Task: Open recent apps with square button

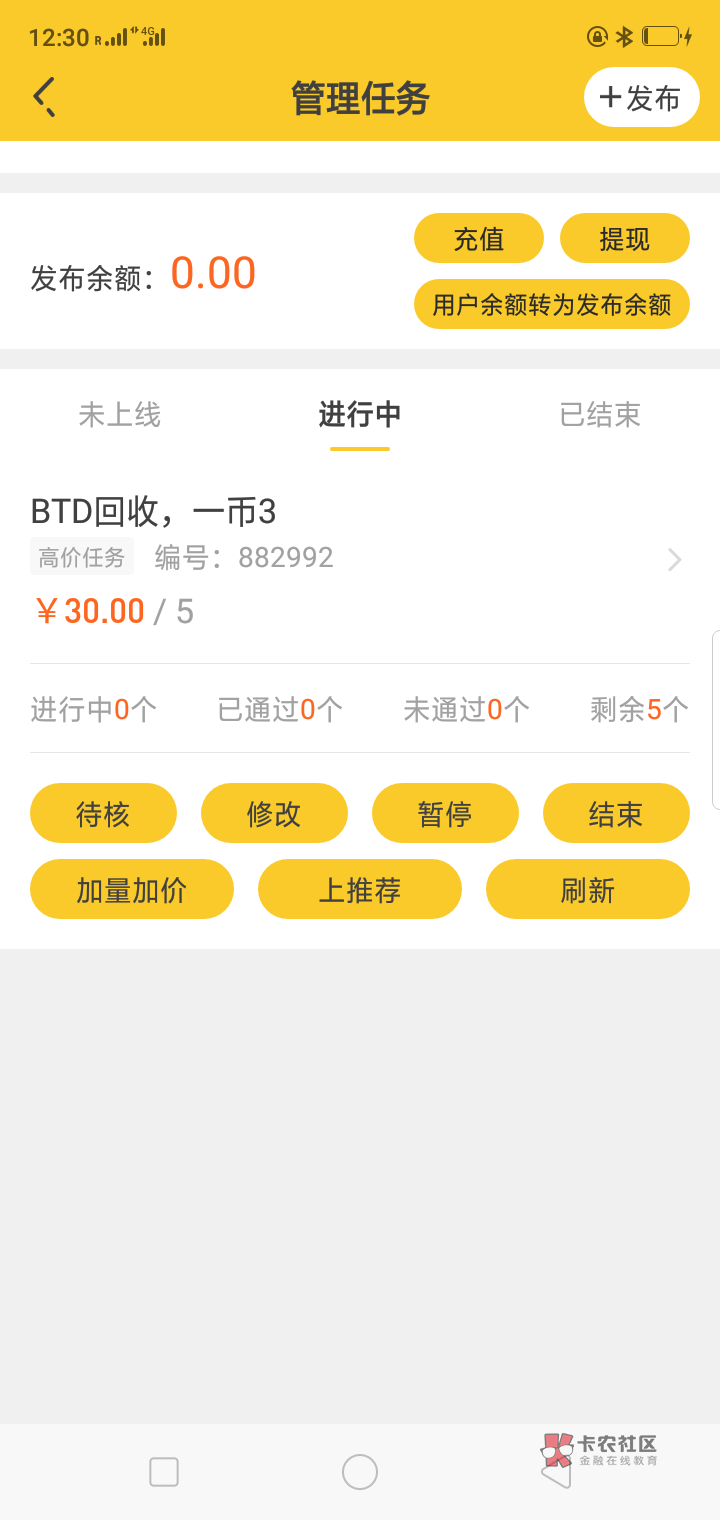Action: coord(164,1472)
